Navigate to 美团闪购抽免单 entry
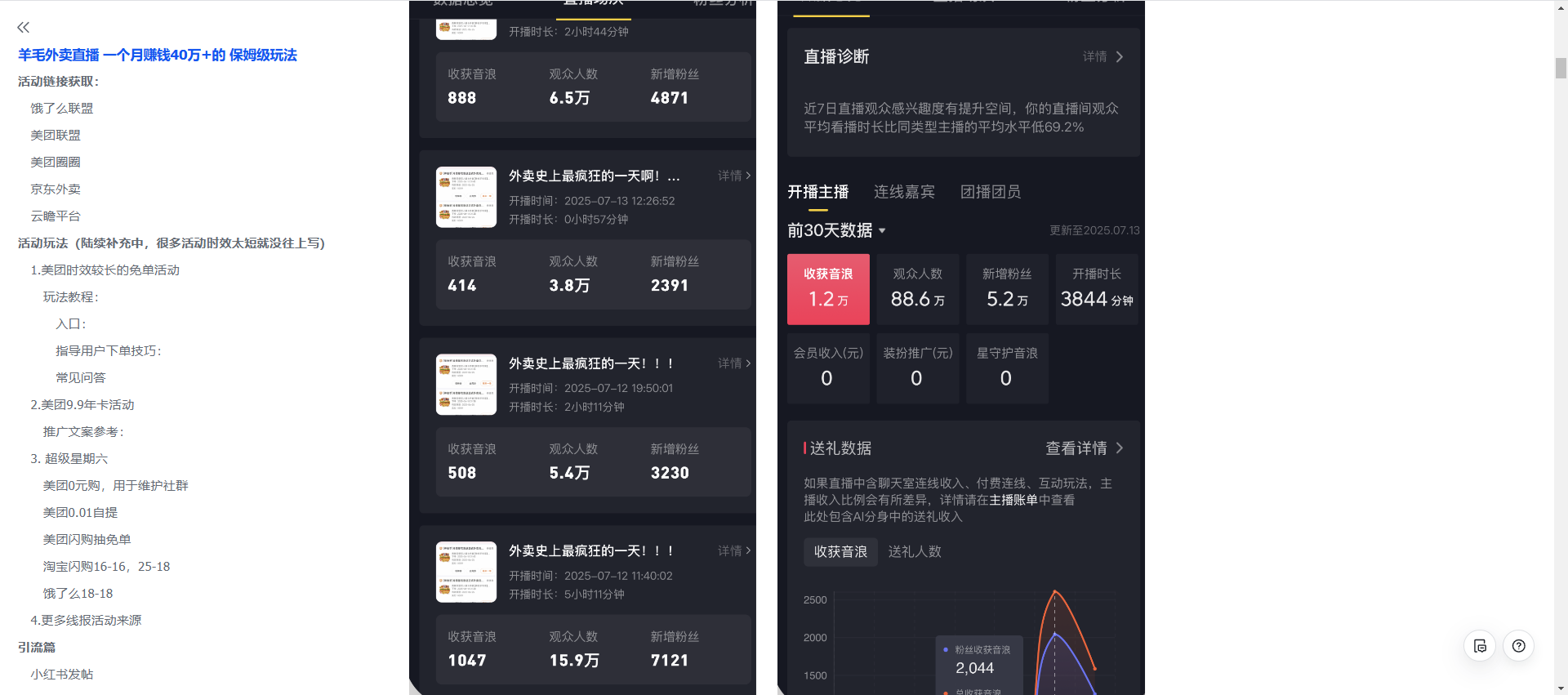 point(87,539)
